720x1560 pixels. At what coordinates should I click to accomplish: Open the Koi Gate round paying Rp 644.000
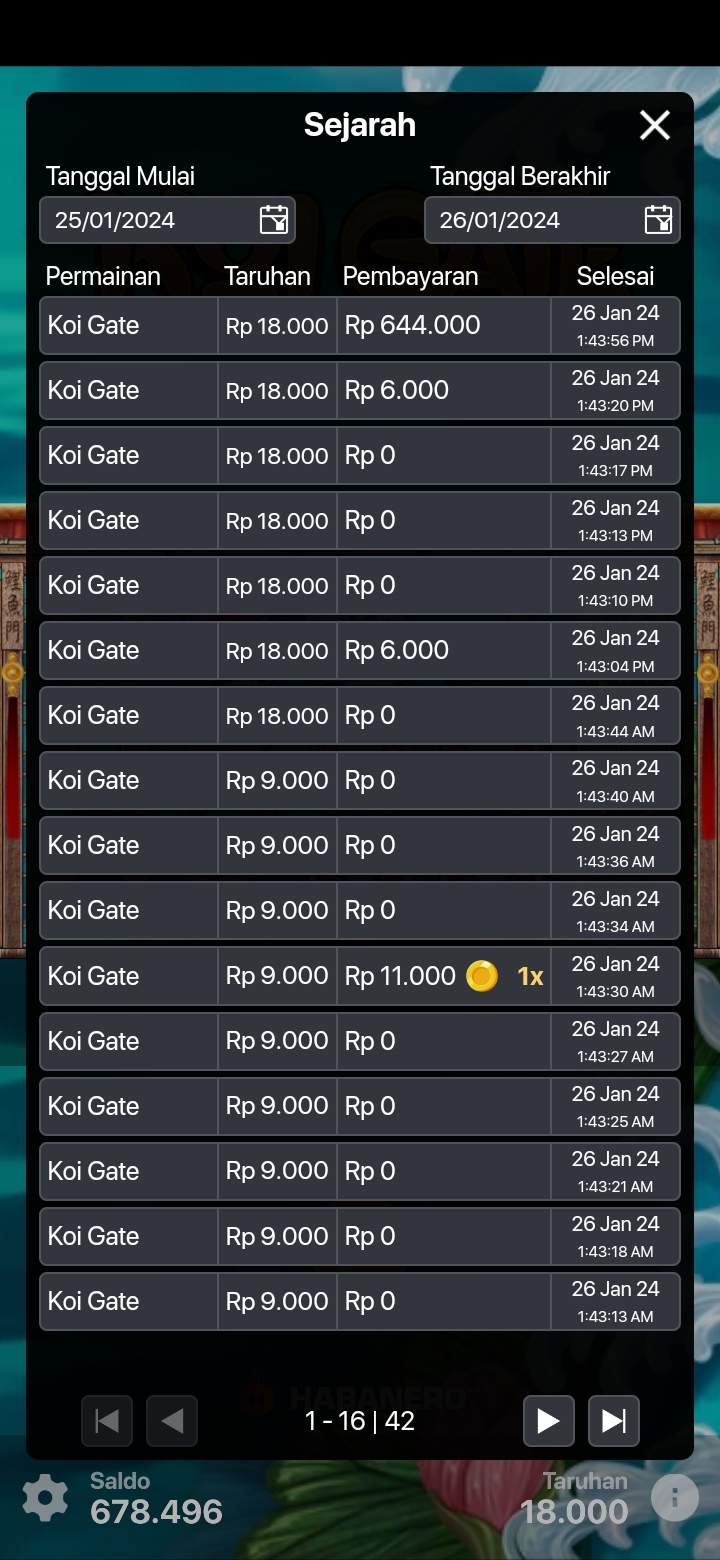tap(360, 325)
